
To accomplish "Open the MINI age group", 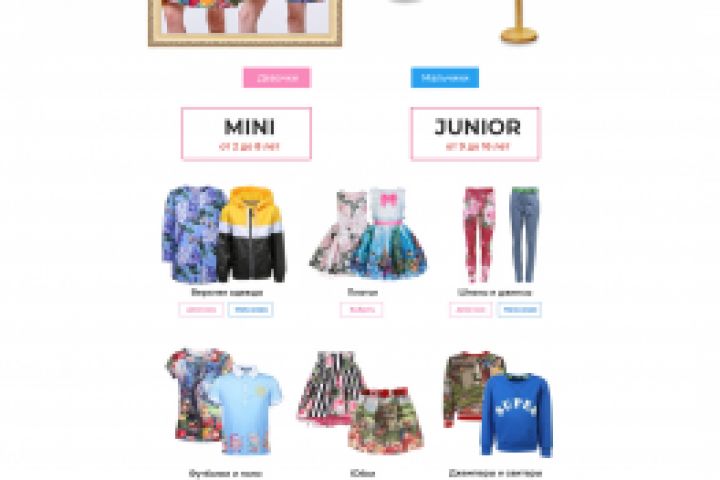I will [x=246, y=134].
